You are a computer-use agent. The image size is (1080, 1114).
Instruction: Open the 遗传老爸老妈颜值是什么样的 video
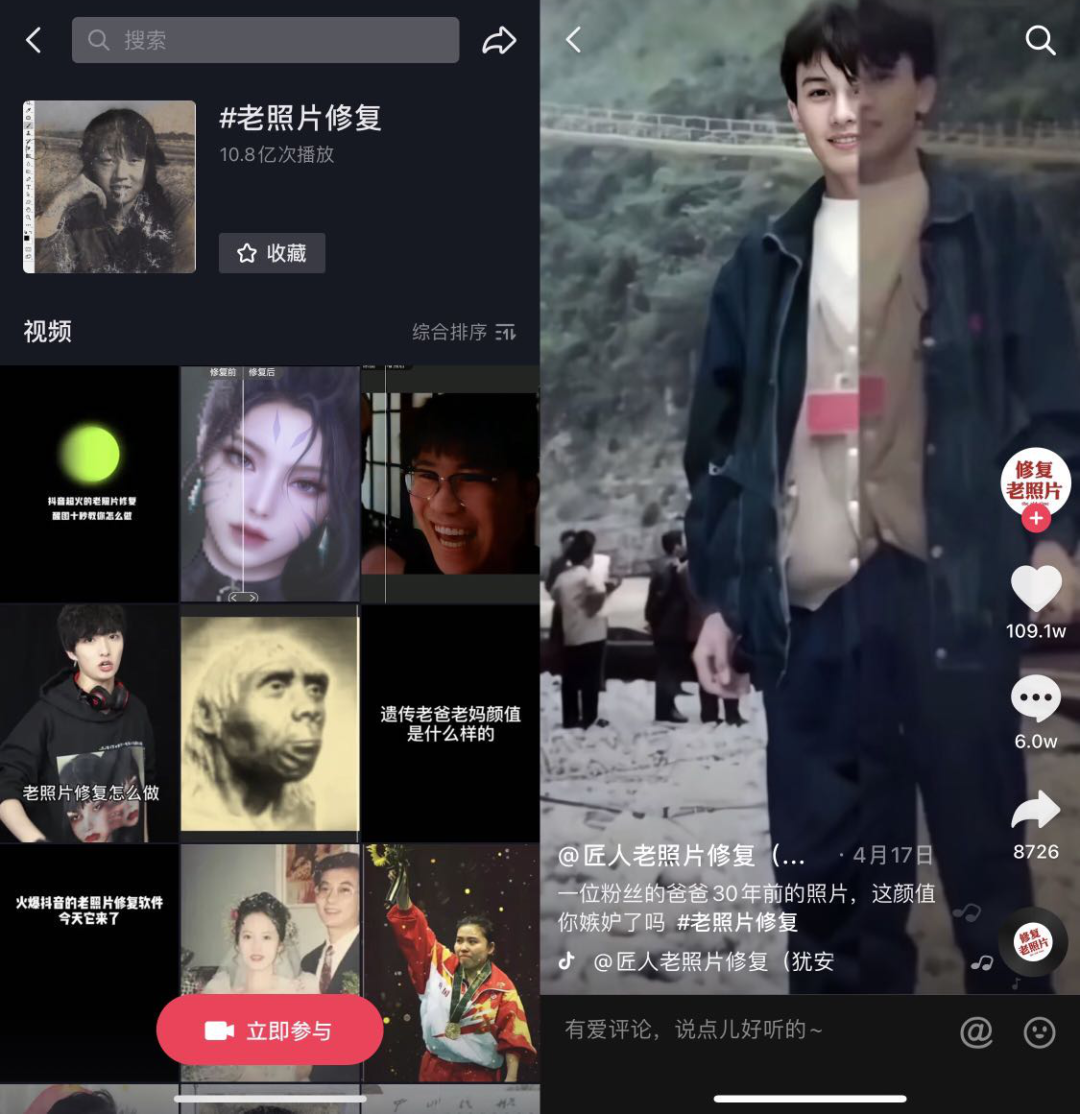pos(450,723)
